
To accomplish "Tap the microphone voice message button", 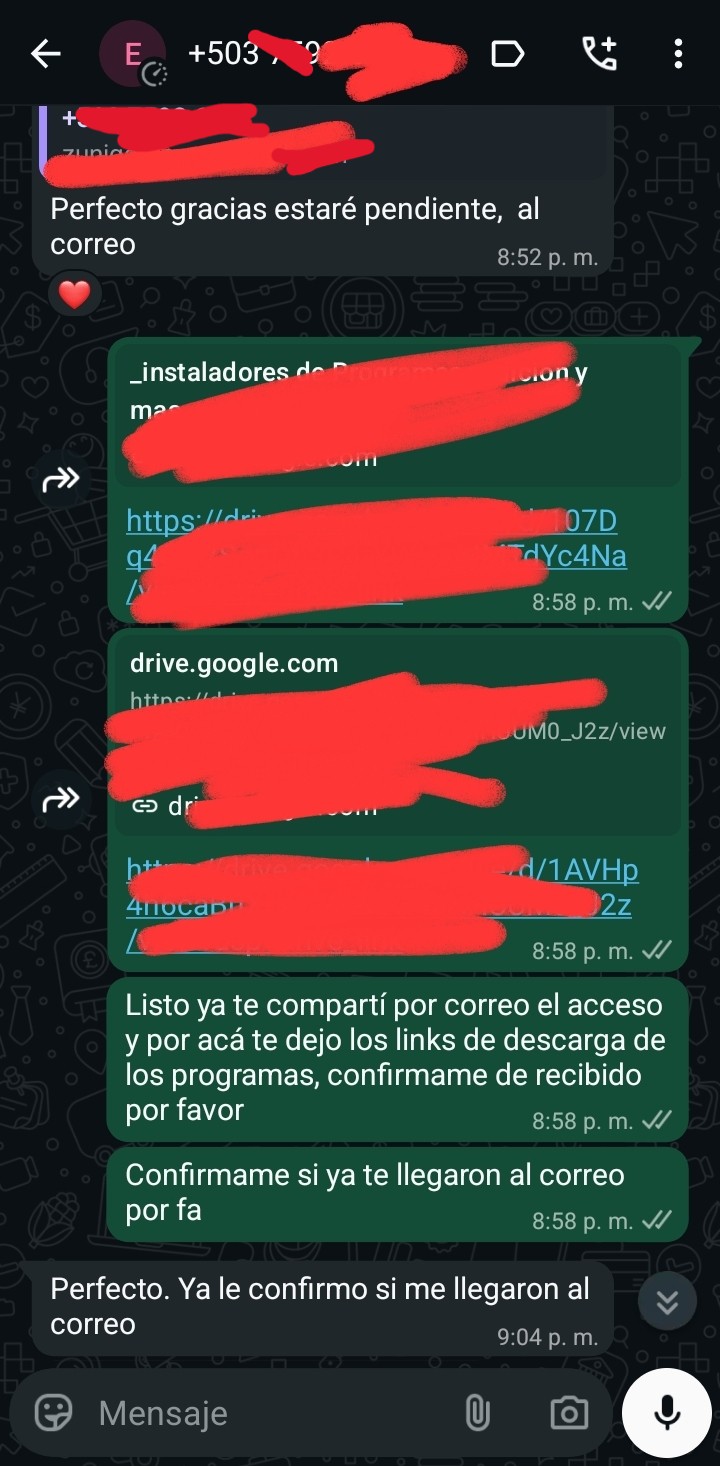I will [x=666, y=1412].
